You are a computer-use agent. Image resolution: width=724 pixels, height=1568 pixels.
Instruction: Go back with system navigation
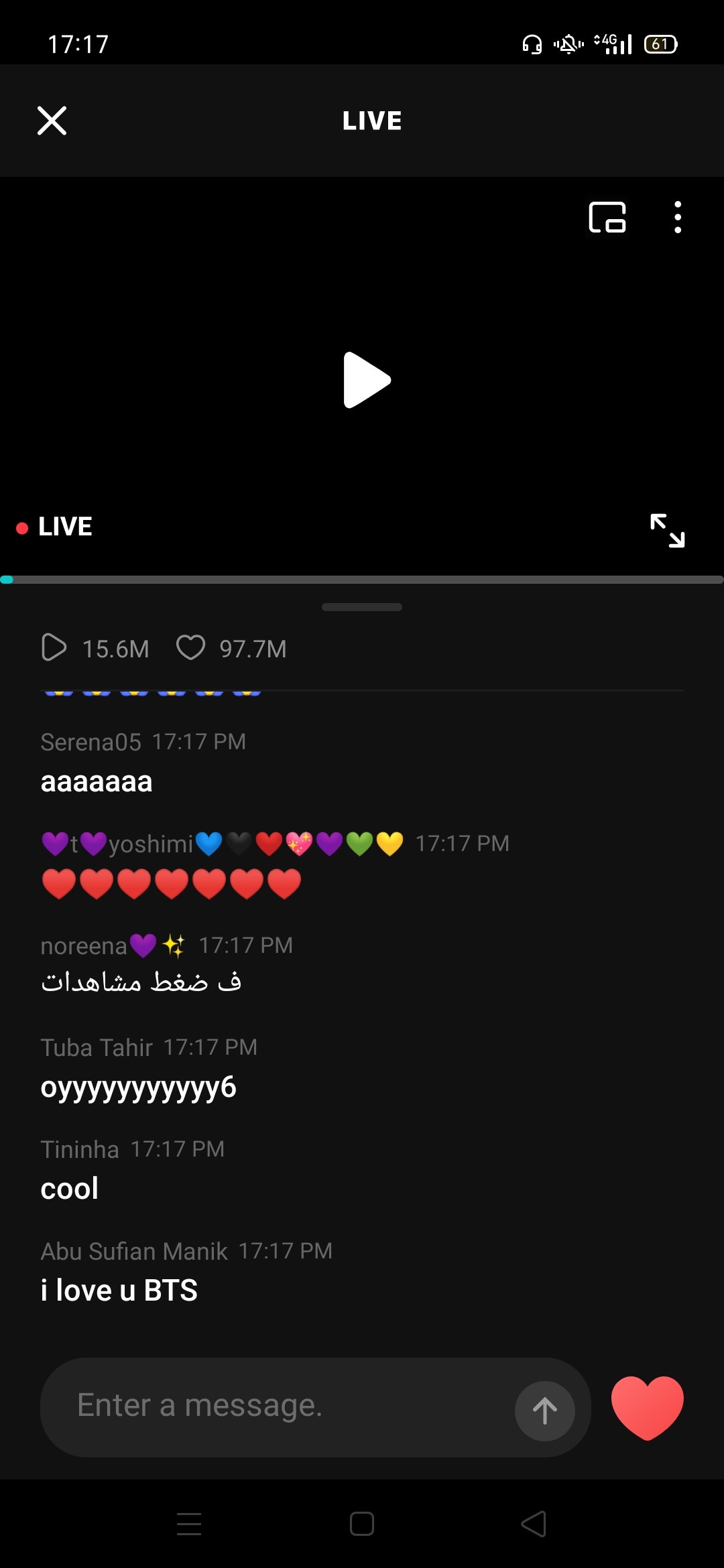click(534, 1524)
